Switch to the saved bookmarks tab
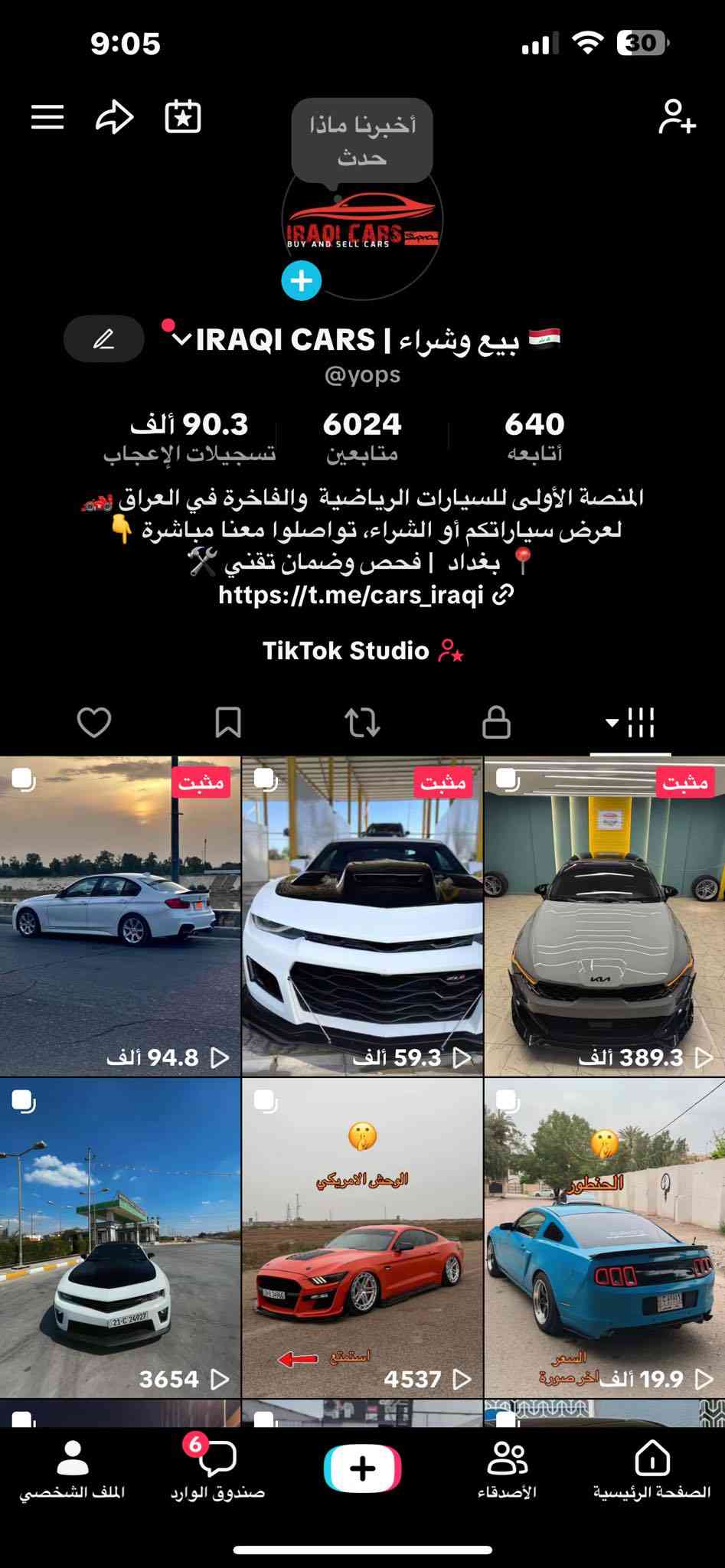 click(228, 722)
